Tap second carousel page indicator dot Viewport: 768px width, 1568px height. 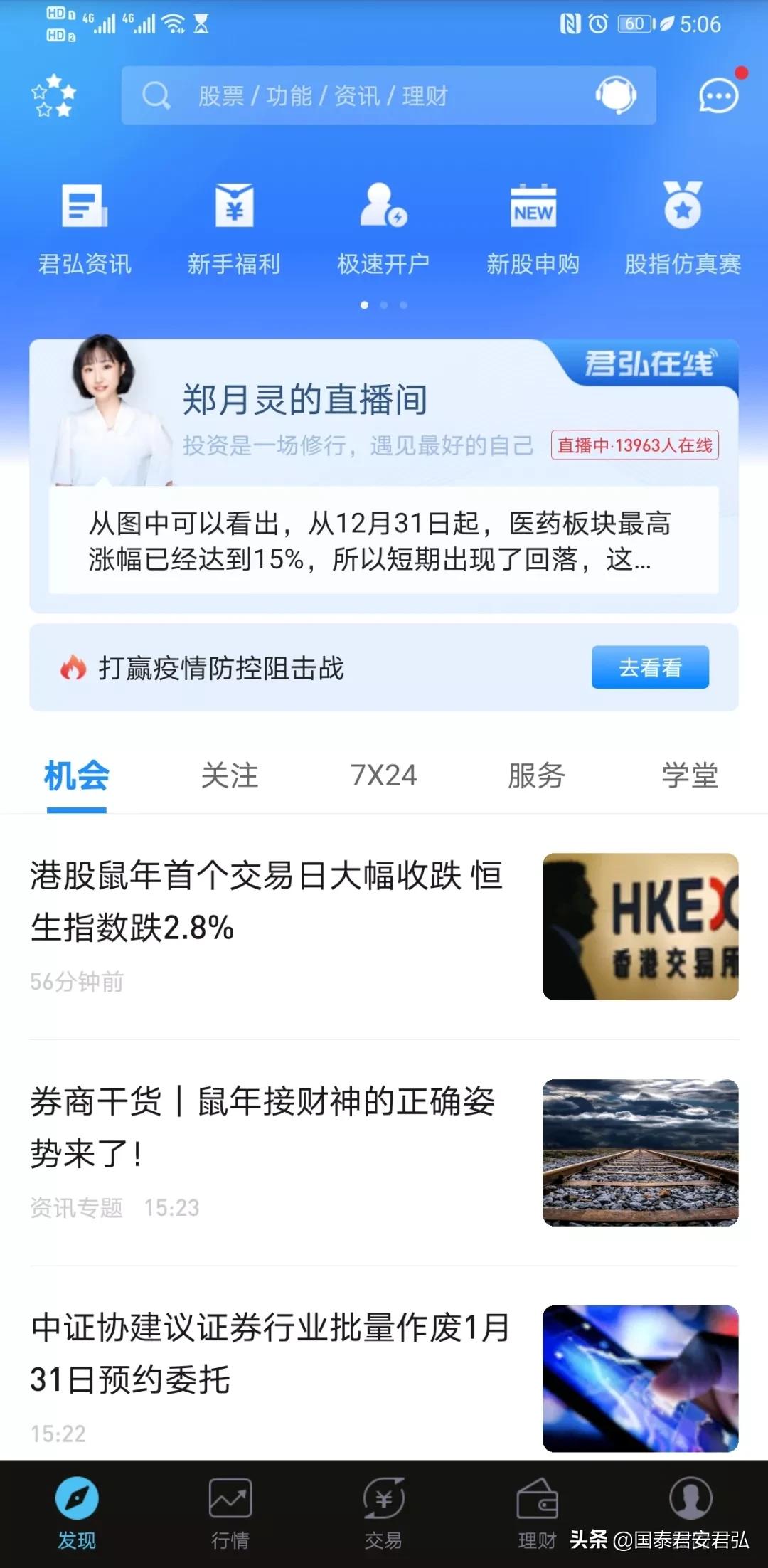coord(384,304)
